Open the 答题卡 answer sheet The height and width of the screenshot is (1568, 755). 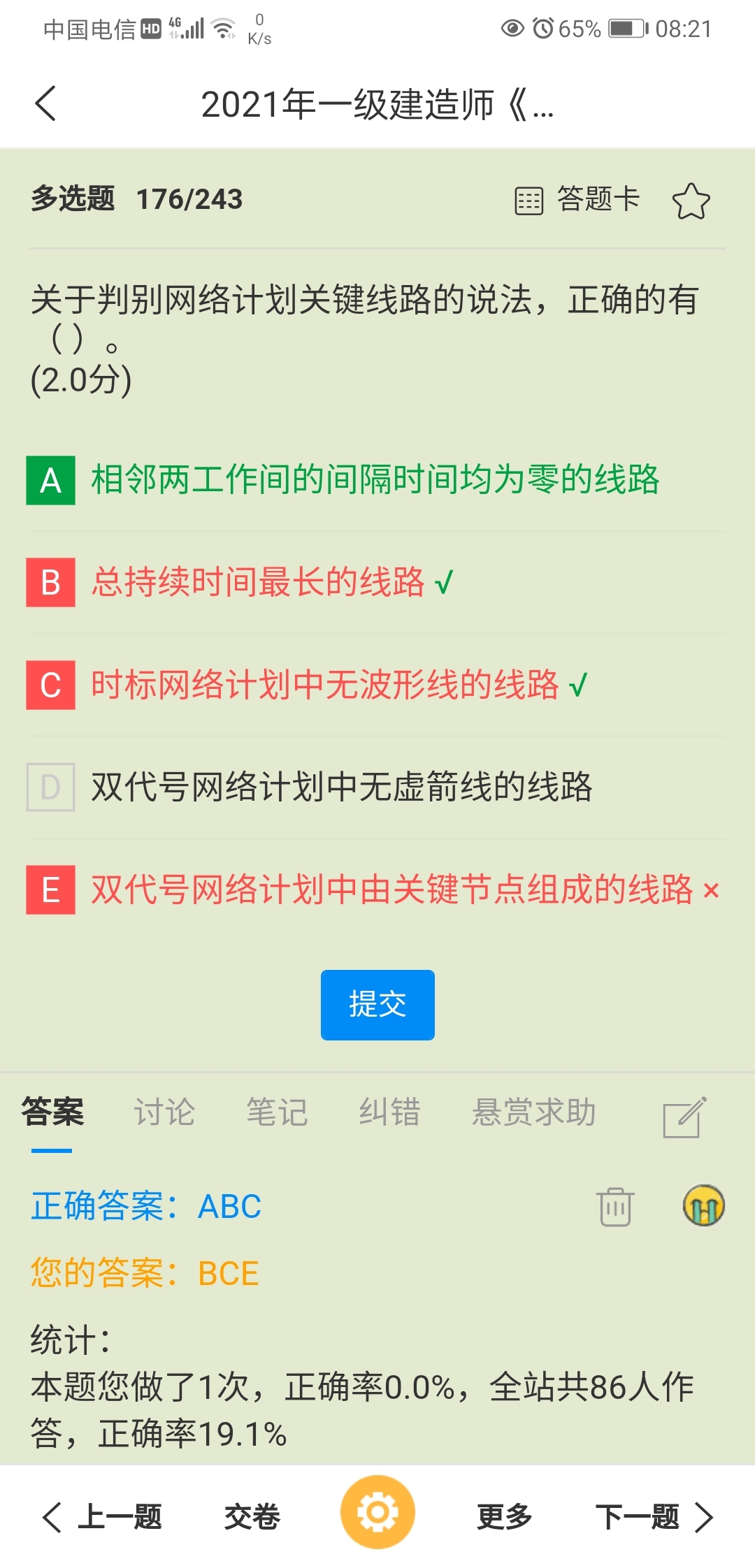point(577,200)
